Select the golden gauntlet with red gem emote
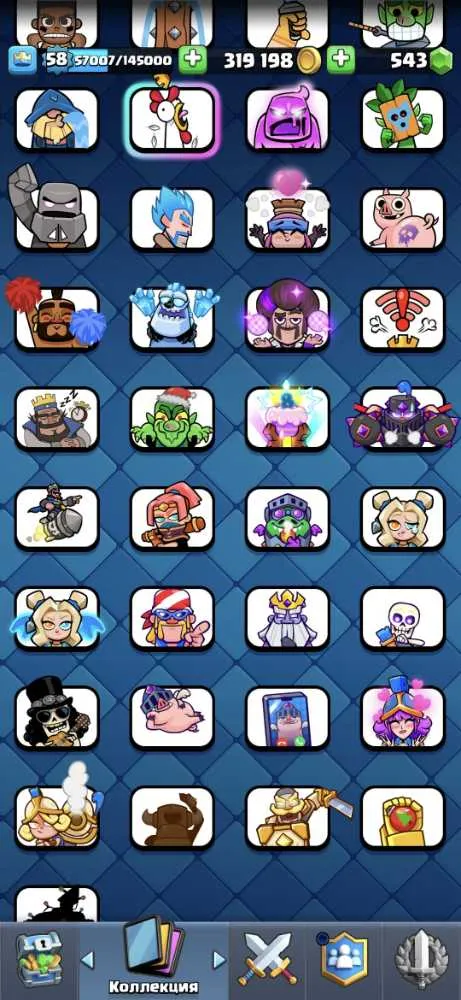Viewport: 461px width, 1000px height. coord(403,816)
